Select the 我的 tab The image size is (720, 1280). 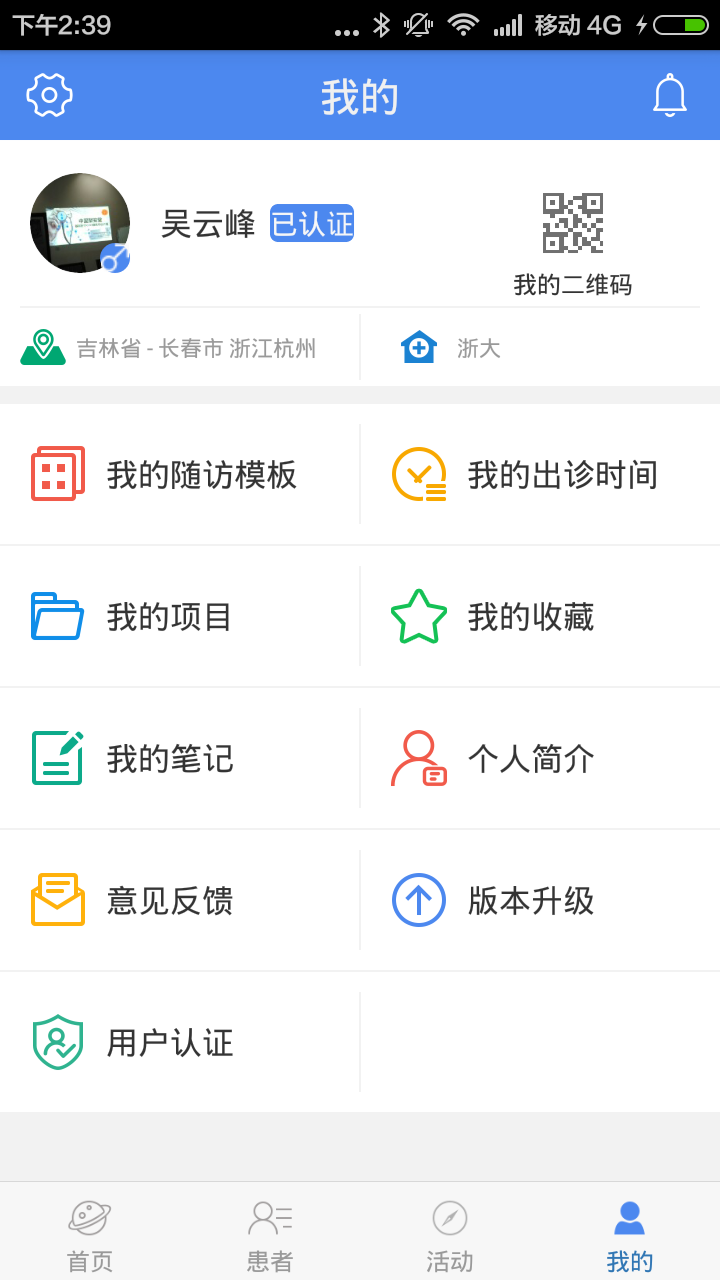[x=630, y=1235]
